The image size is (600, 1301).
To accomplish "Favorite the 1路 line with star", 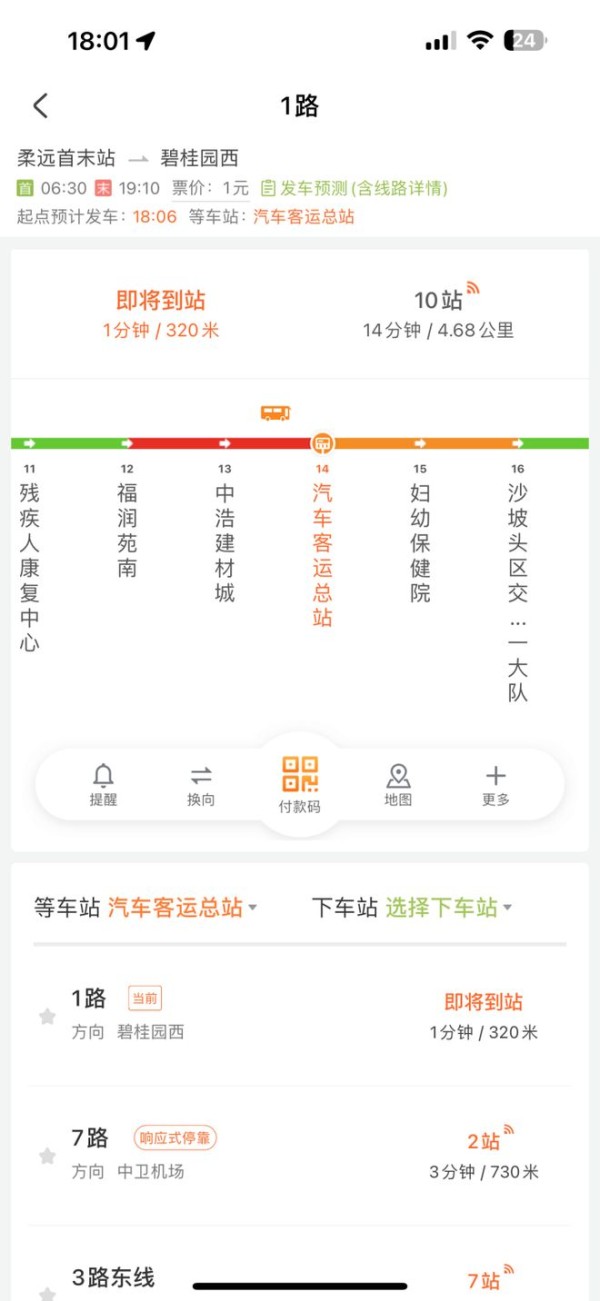I will [47, 1017].
